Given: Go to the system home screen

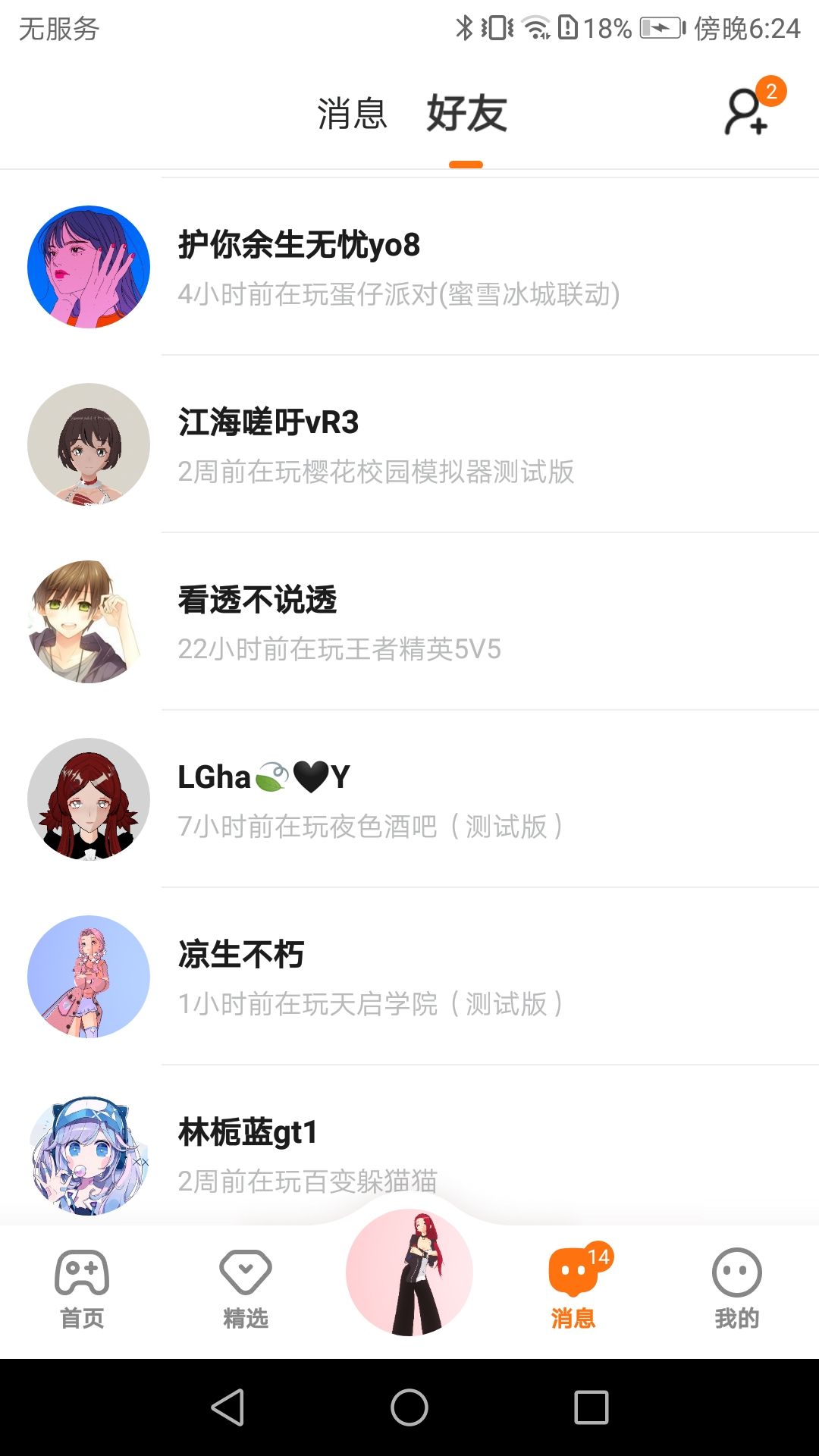Looking at the screenshot, I should click(x=409, y=1407).
